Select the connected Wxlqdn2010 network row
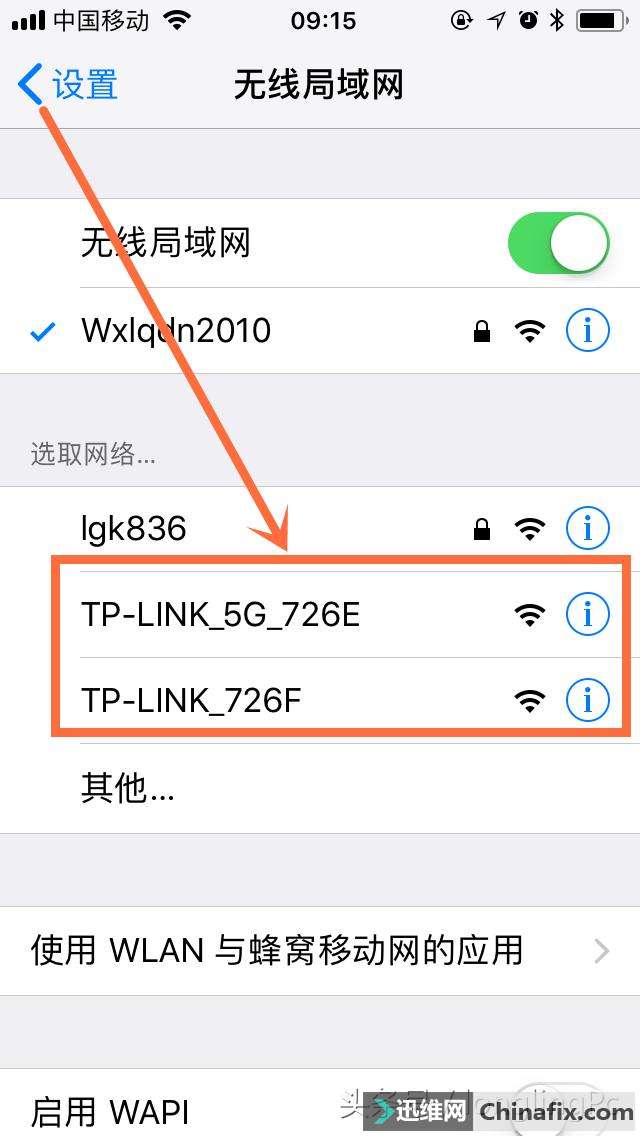Image resolution: width=640 pixels, height=1136 pixels. (x=250, y=331)
